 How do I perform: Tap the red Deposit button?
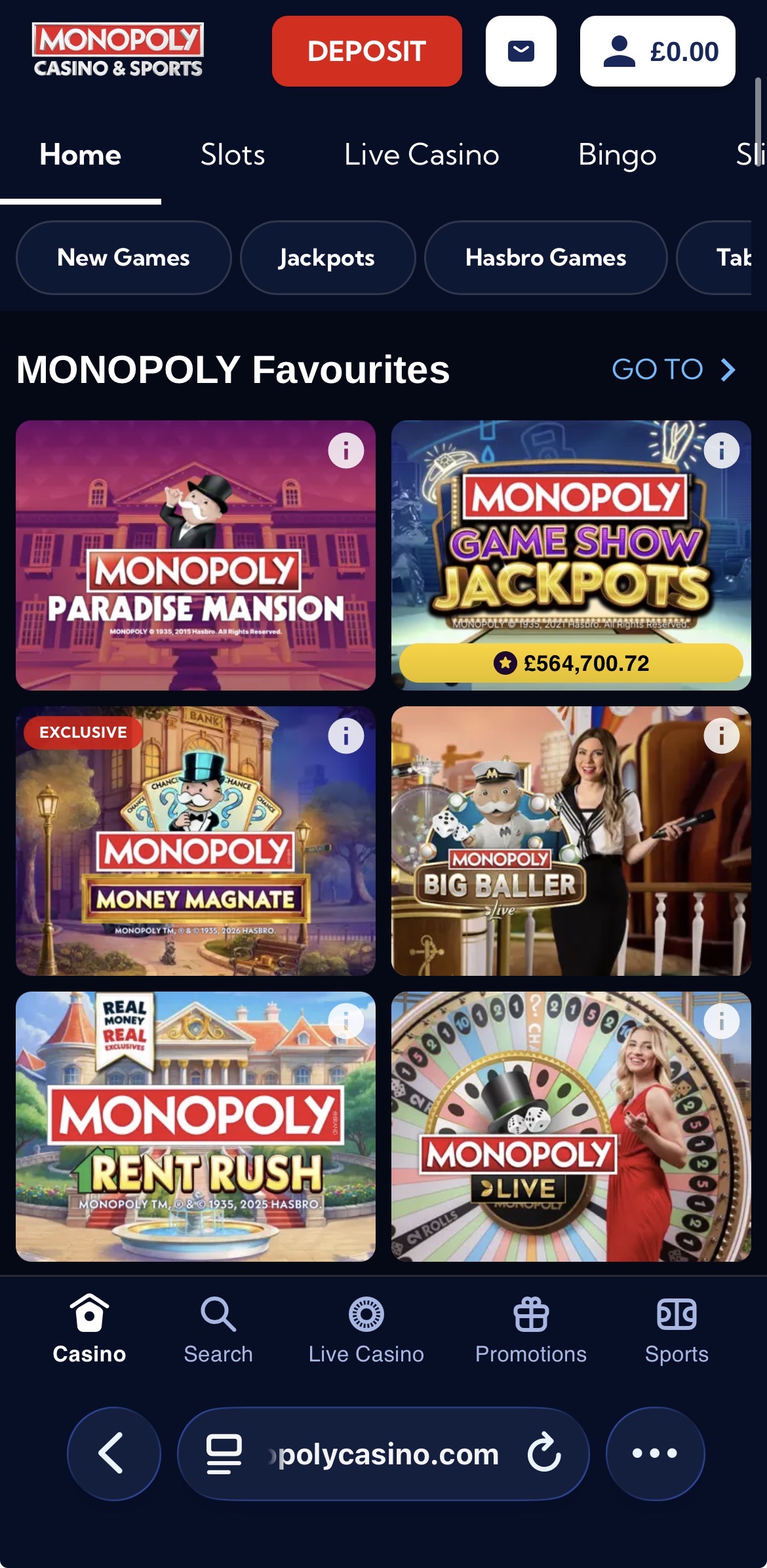[x=366, y=51]
